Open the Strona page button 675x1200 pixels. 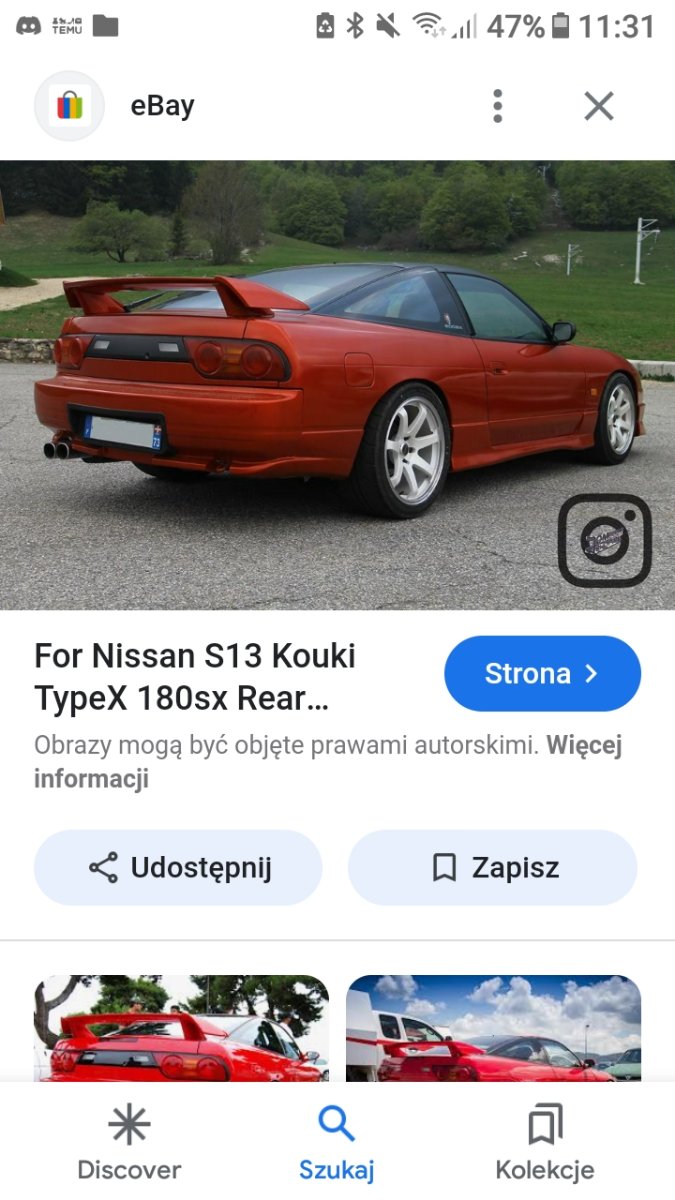[x=542, y=674]
